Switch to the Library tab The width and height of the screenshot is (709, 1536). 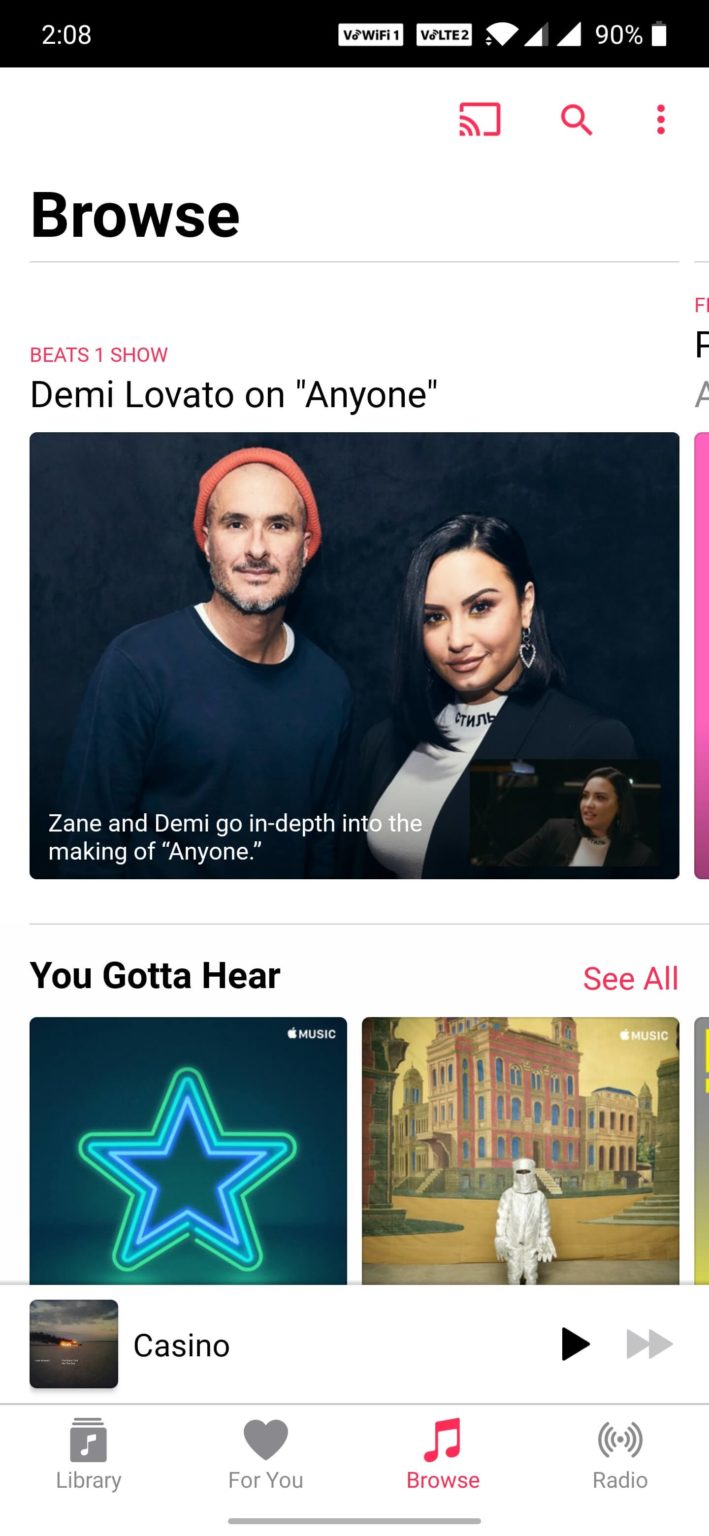coord(88,1455)
